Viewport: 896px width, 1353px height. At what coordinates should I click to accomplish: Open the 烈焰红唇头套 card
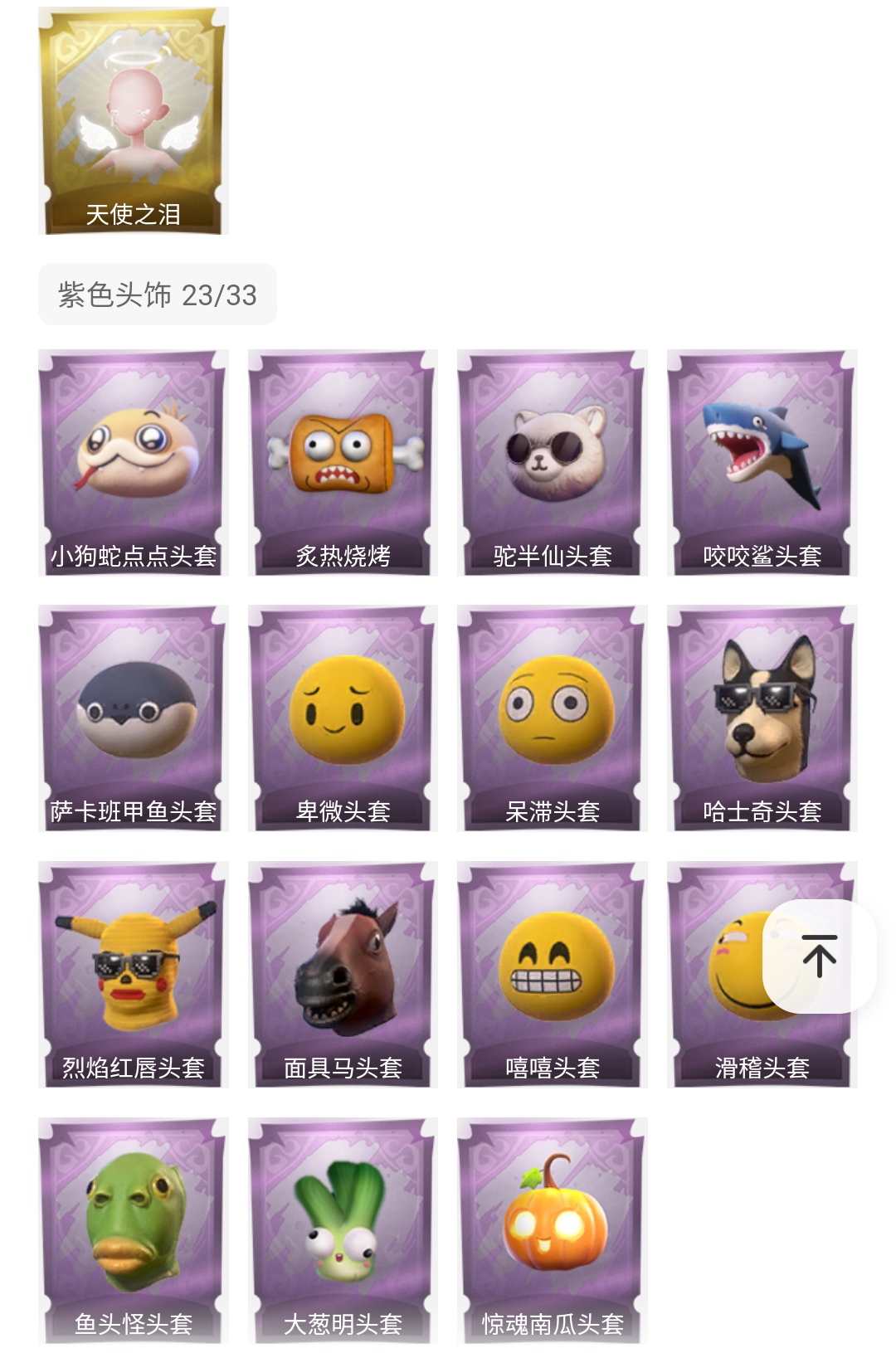pos(133,974)
